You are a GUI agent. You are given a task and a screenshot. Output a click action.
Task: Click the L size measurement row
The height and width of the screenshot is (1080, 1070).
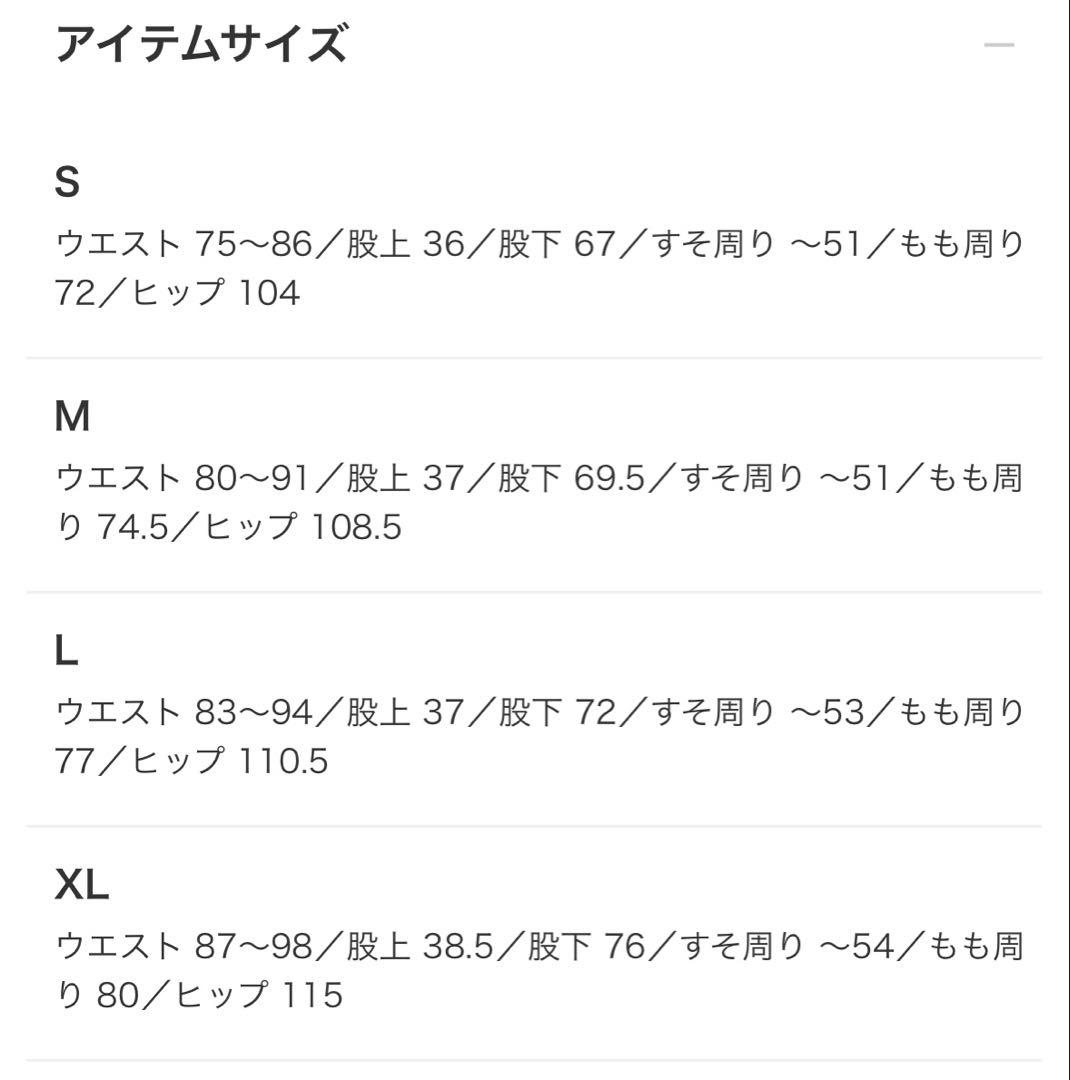(500, 737)
